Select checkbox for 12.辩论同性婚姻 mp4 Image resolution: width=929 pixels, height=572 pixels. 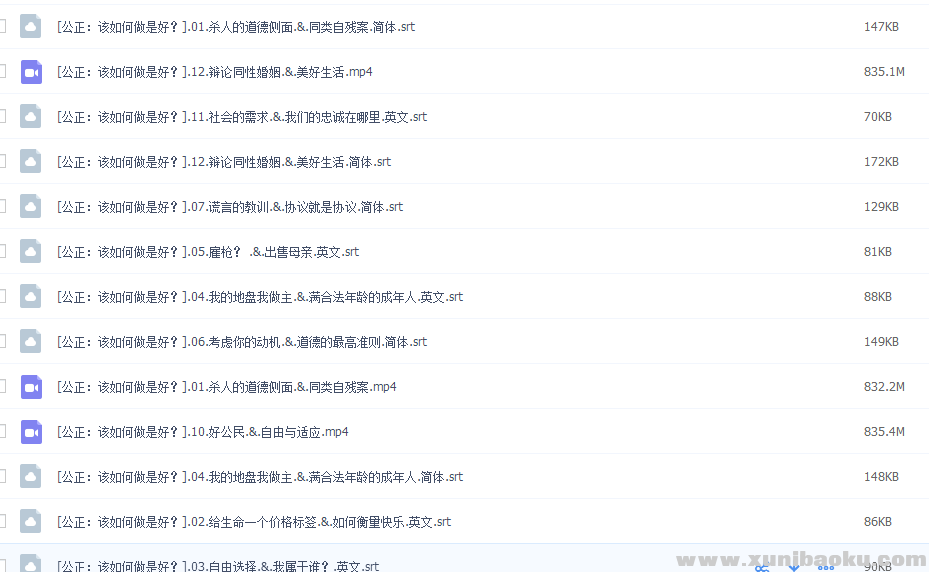(x=2, y=72)
